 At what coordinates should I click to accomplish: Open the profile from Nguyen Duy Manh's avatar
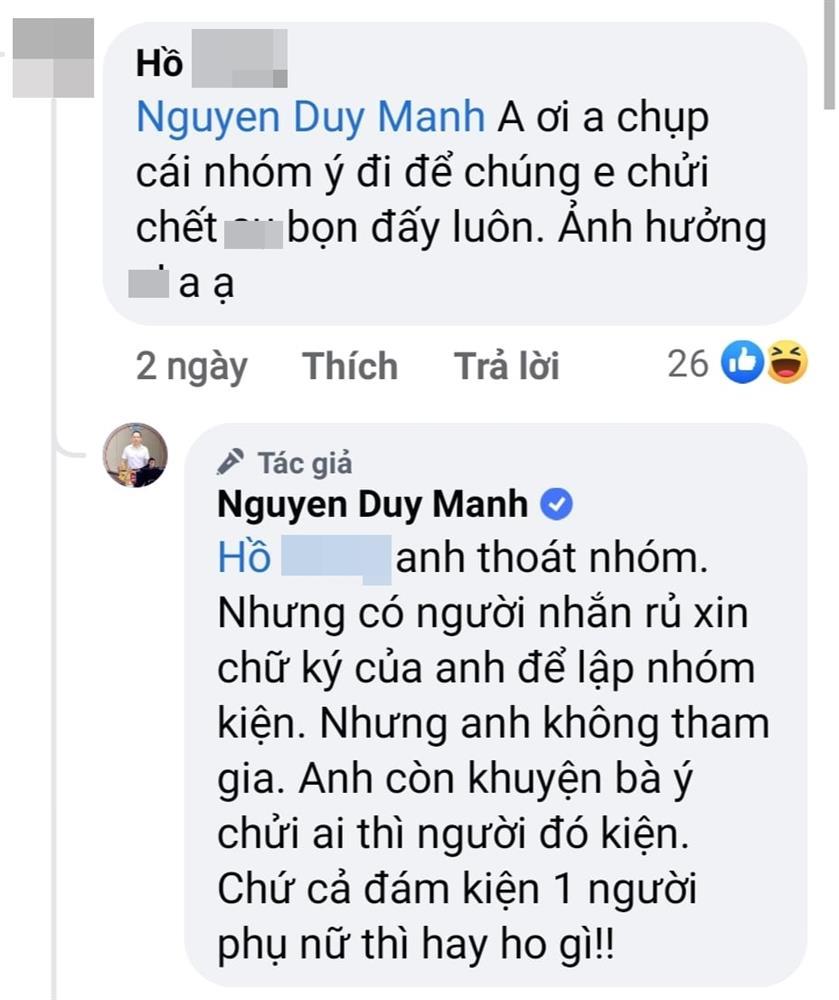pyautogui.click(x=135, y=455)
